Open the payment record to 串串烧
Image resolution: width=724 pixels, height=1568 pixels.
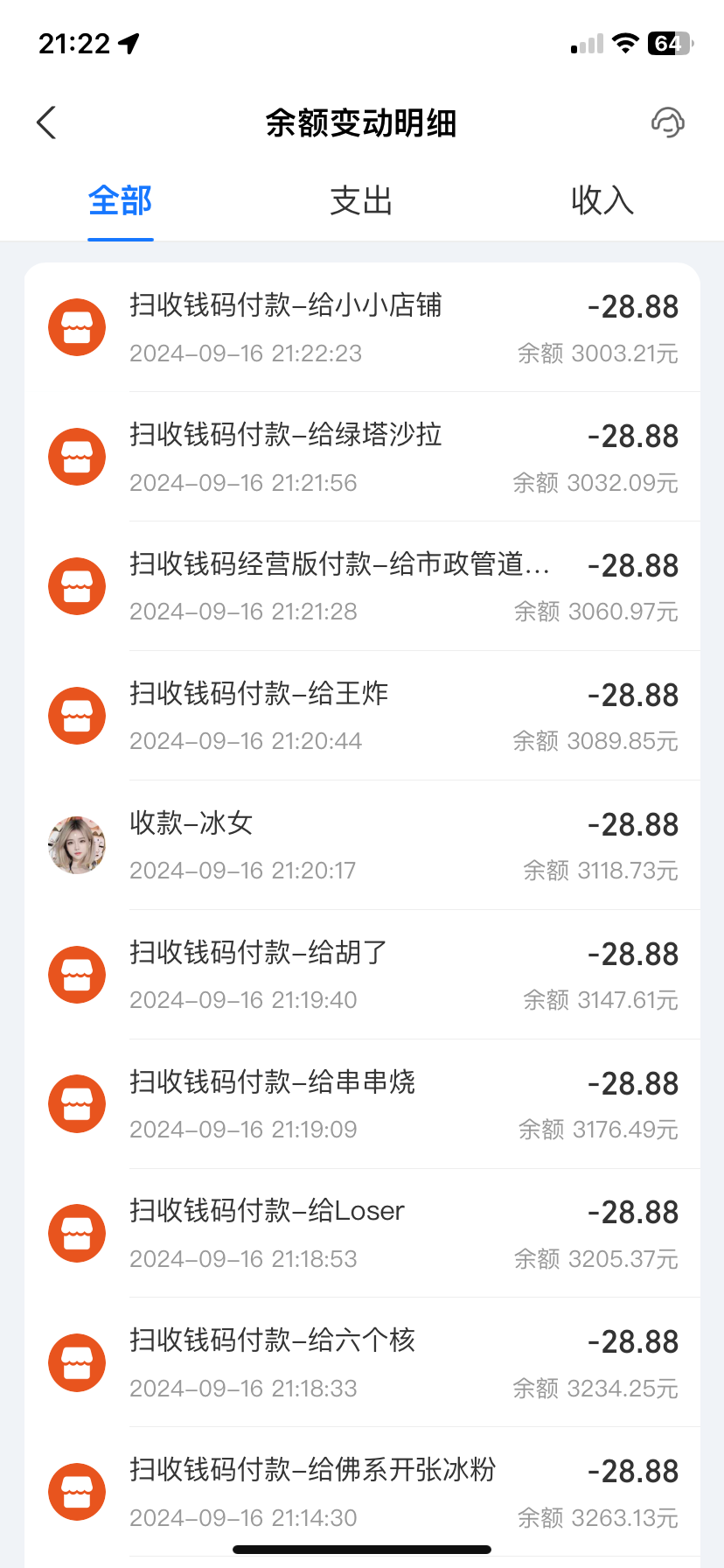point(362,1104)
